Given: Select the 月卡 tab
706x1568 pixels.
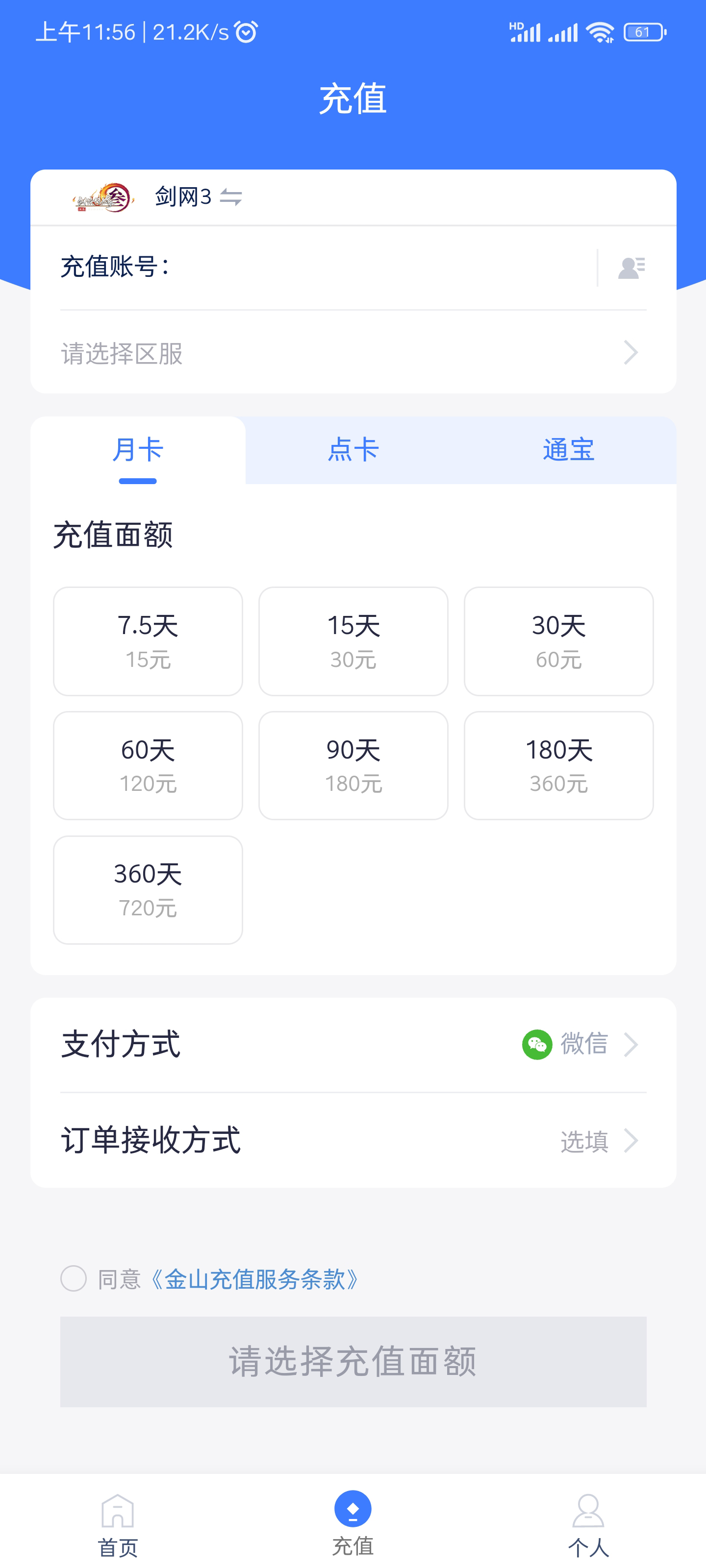Looking at the screenshot, I should [138, 450].
